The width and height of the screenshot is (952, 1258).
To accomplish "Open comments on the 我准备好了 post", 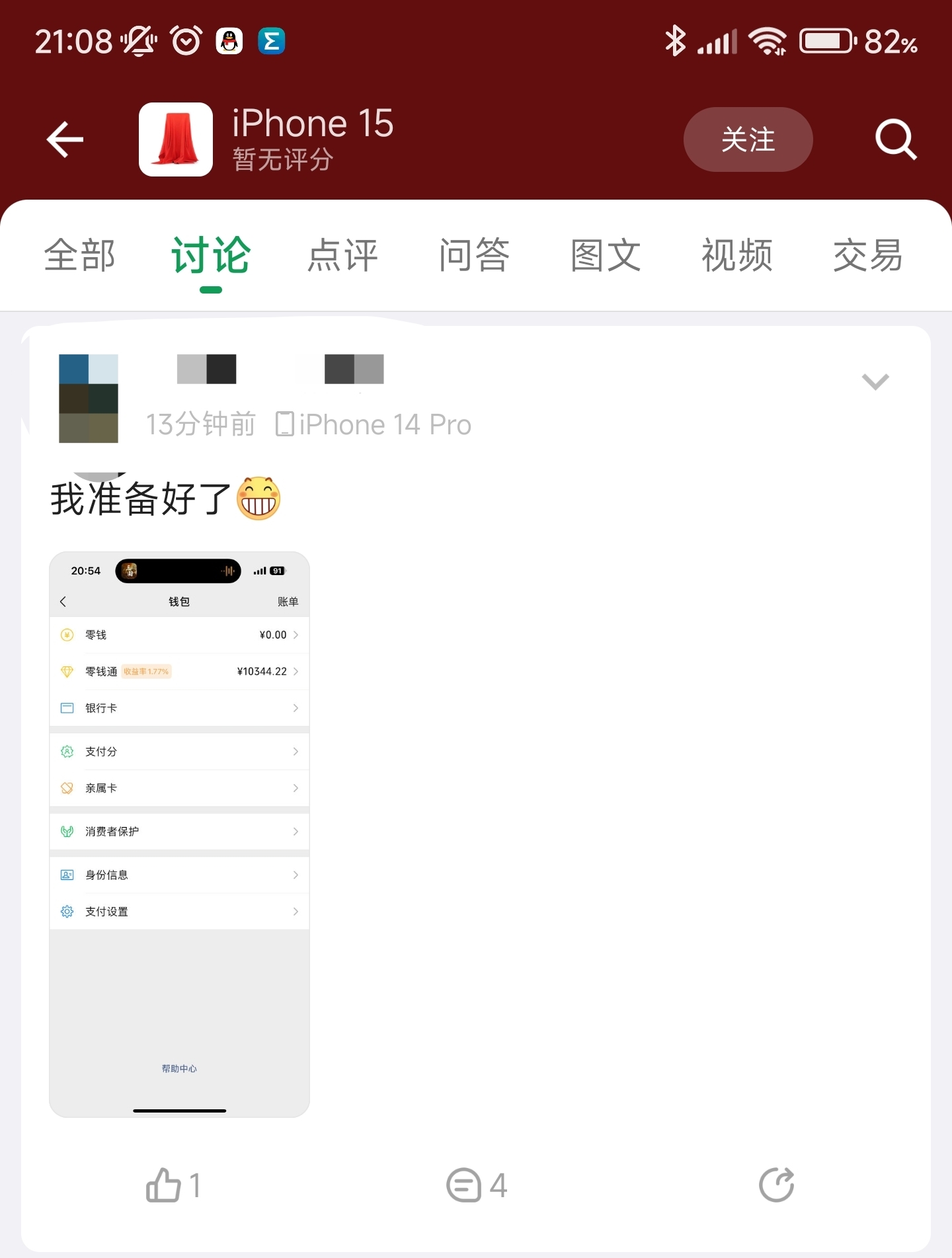I will point(476,1185).
